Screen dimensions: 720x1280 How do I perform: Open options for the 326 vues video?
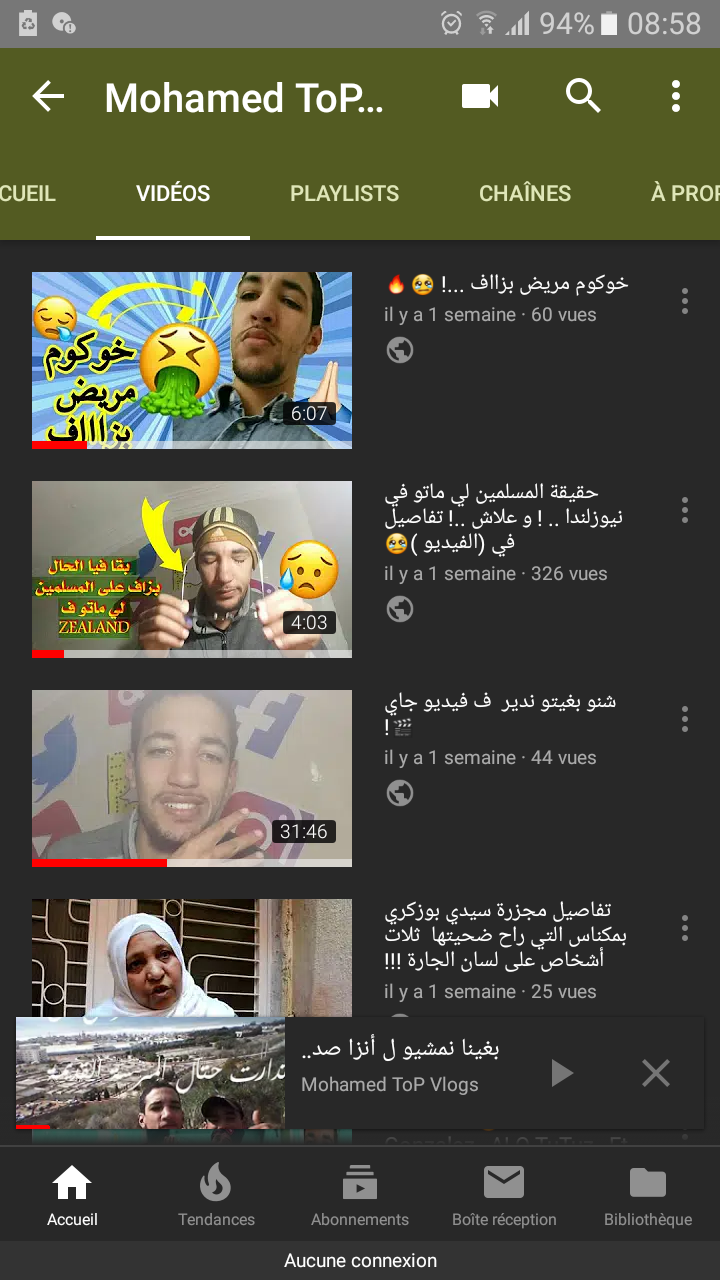click(x=685, y=510)
